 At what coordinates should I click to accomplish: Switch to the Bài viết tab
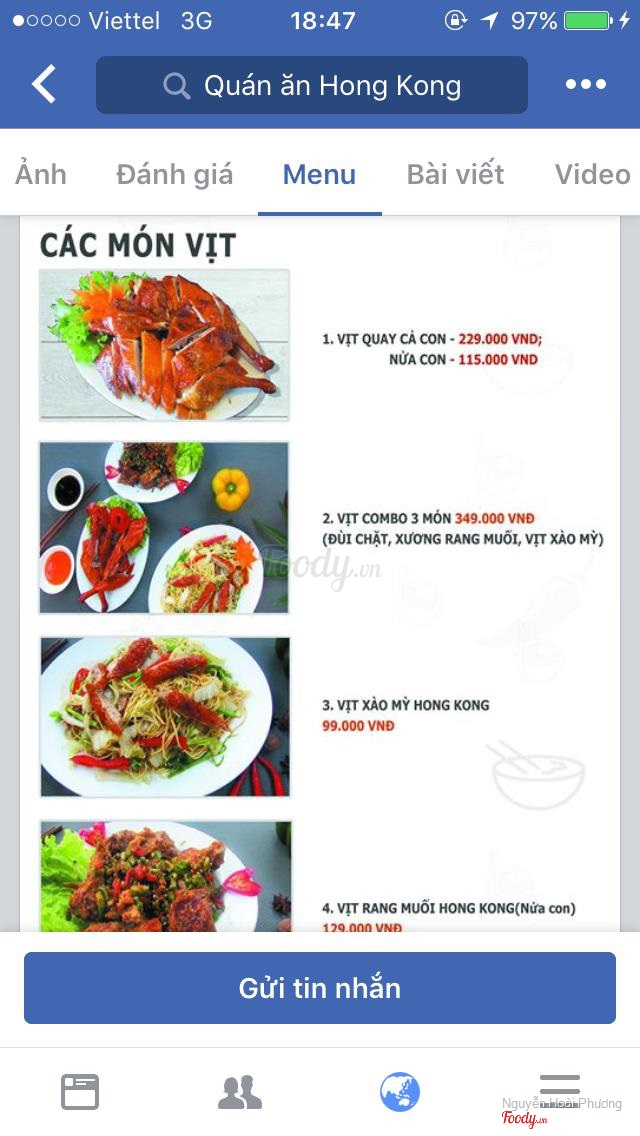pos(455,174)
